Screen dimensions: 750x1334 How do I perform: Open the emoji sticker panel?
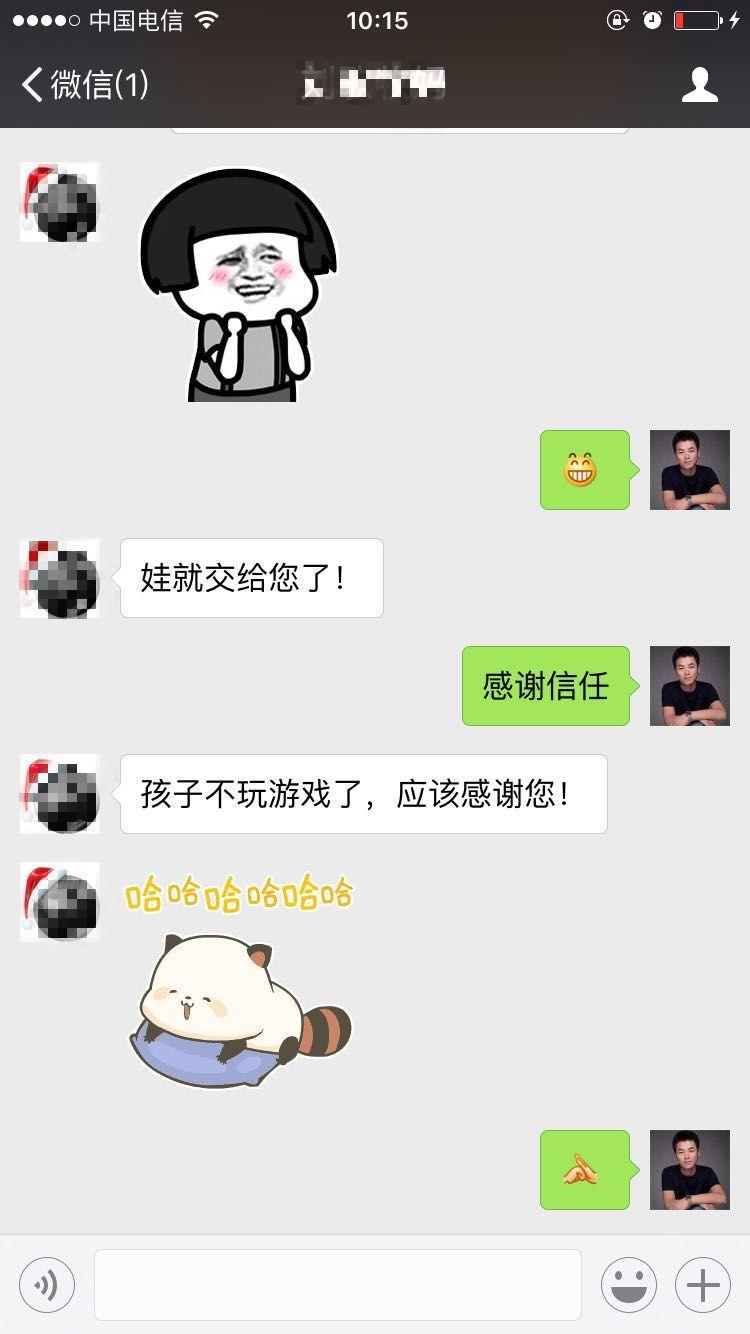click(629, 1285)
